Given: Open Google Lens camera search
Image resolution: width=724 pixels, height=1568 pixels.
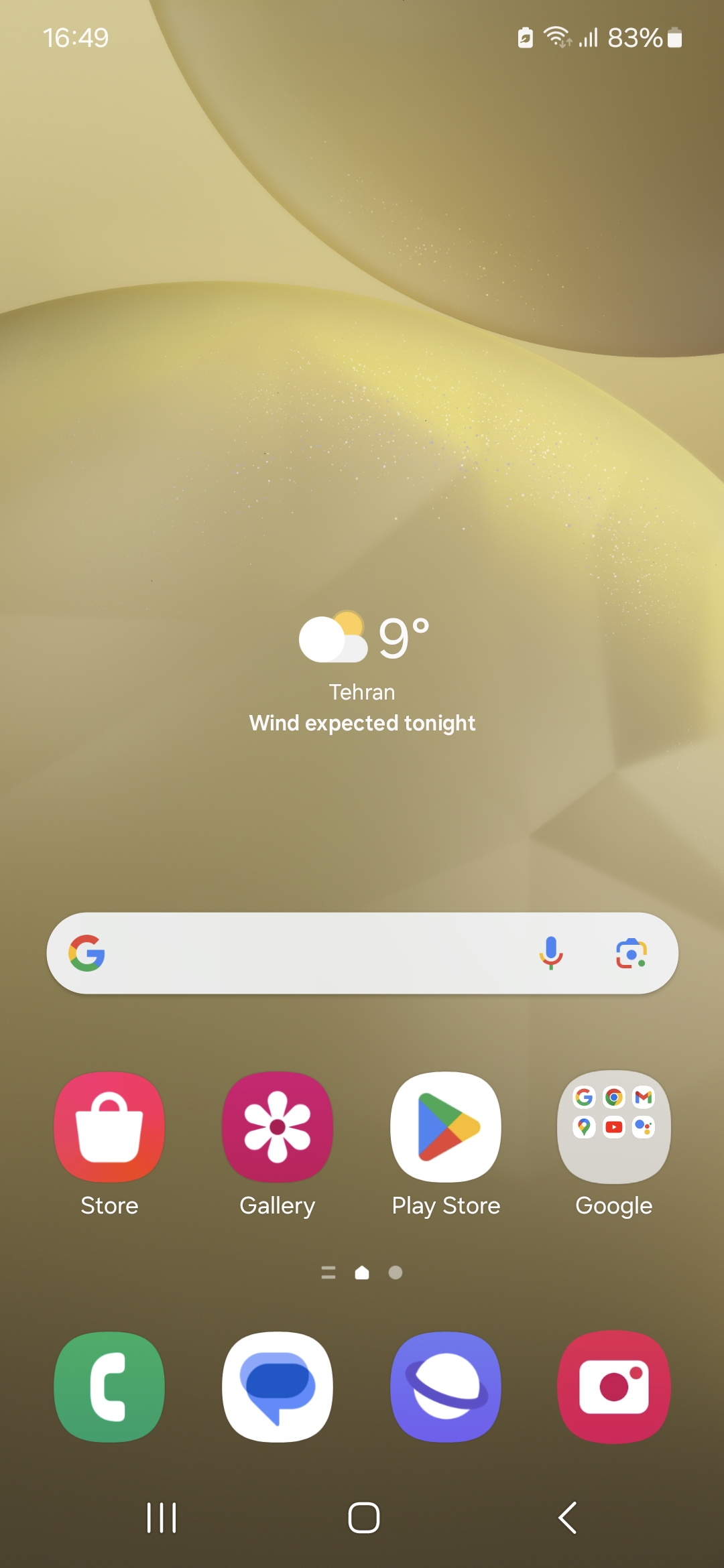Looking at the screenshot, I should [x=631, y=953].
